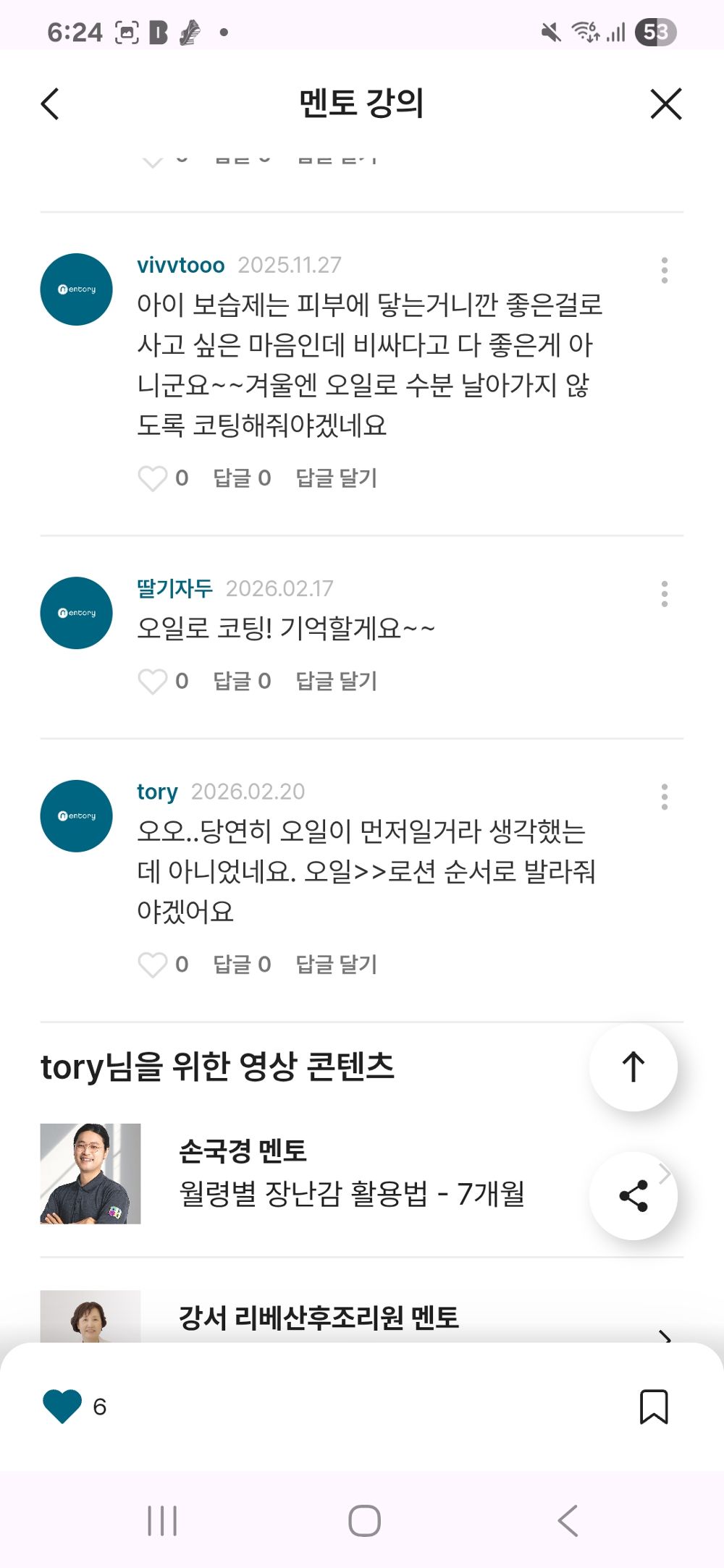Tap 답글 달기 on 딸기자두's comment
724x1568 pixels.
[x=336, y=680]
